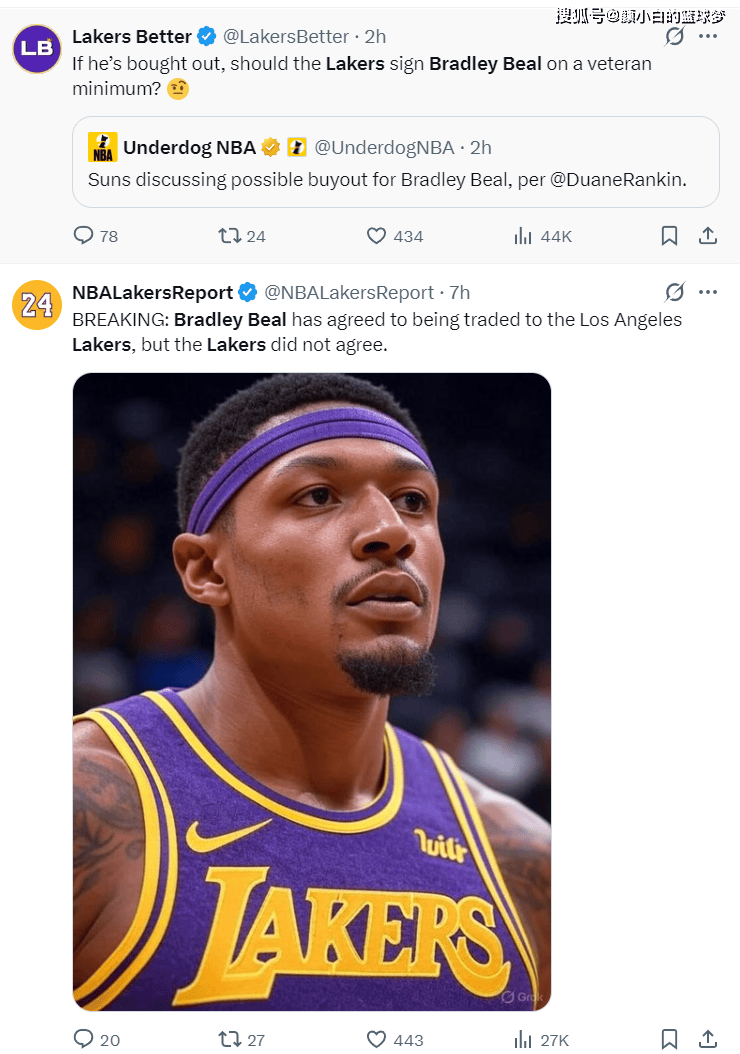This screenshot has height=1054, width=740.
Task: Bookmark the Lakers Better post
Action: pyautogui.click(x=670, y=236)
